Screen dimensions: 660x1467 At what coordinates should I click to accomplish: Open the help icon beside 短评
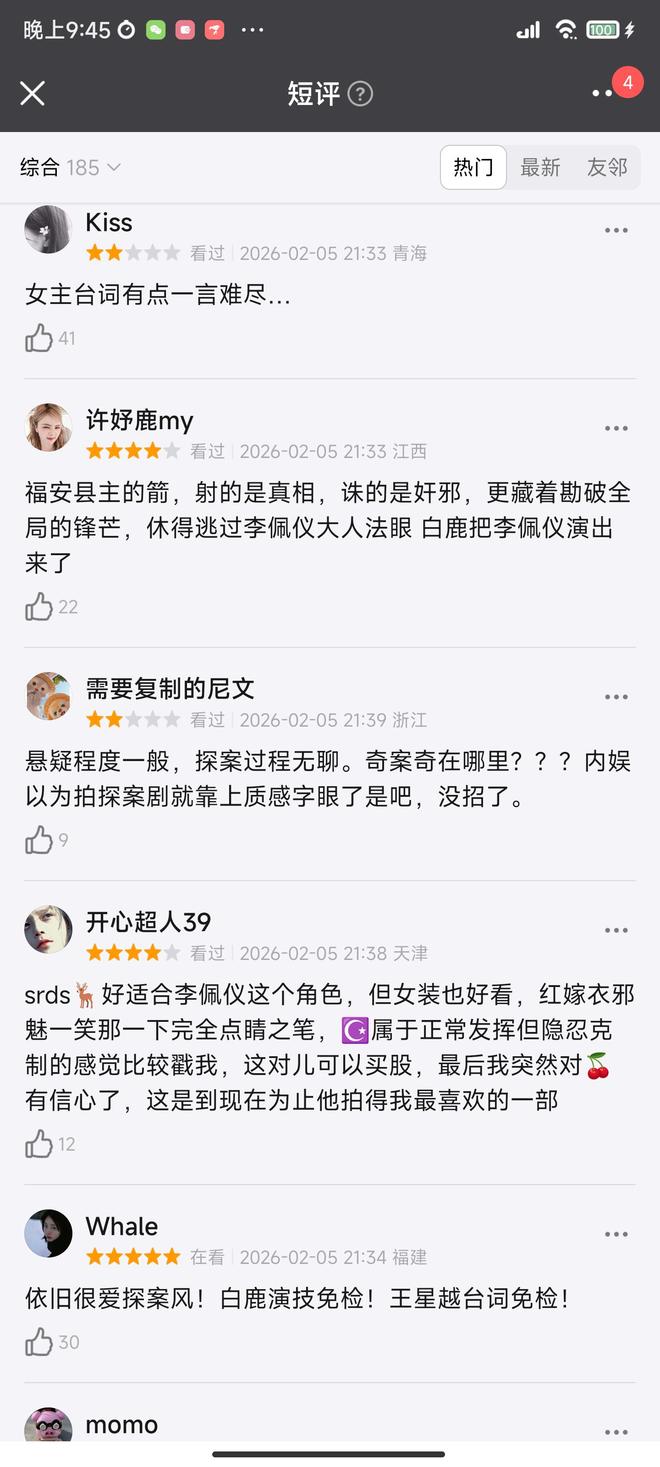point(360,94)
